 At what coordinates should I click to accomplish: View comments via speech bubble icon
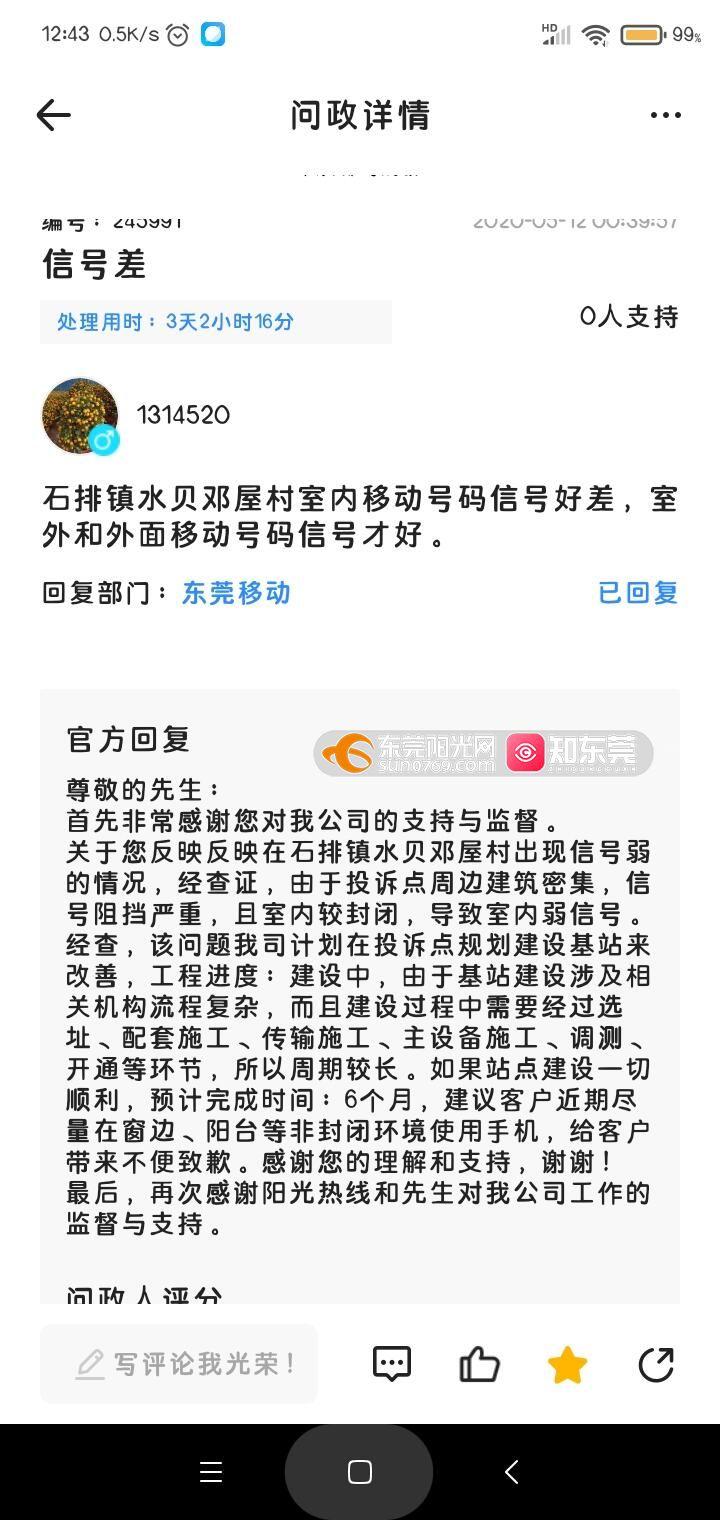pyautogui.click(x=391, y=1364)
